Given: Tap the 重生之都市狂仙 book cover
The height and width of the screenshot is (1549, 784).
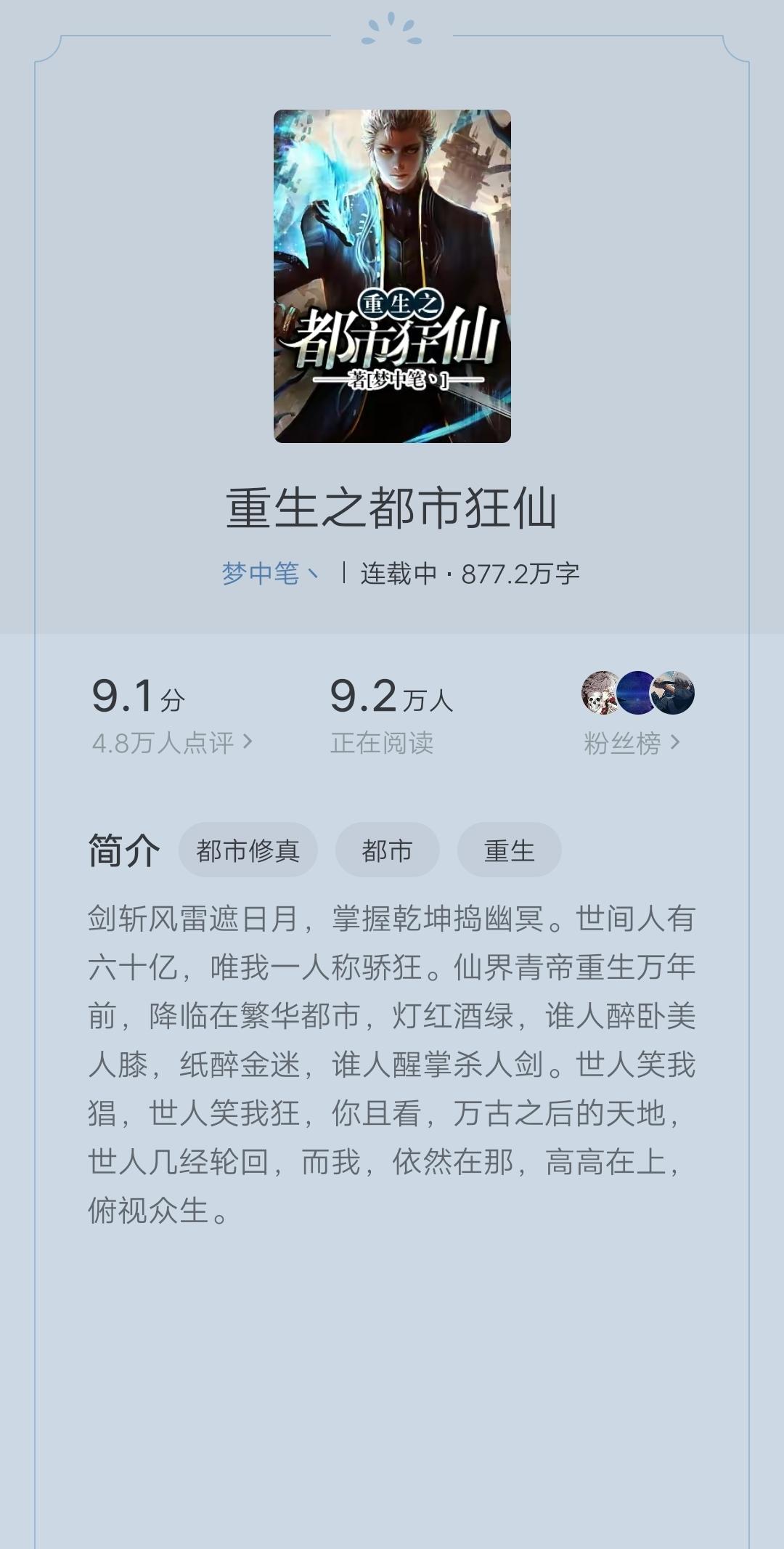Looking at the screenshot, I should [392, 276].
